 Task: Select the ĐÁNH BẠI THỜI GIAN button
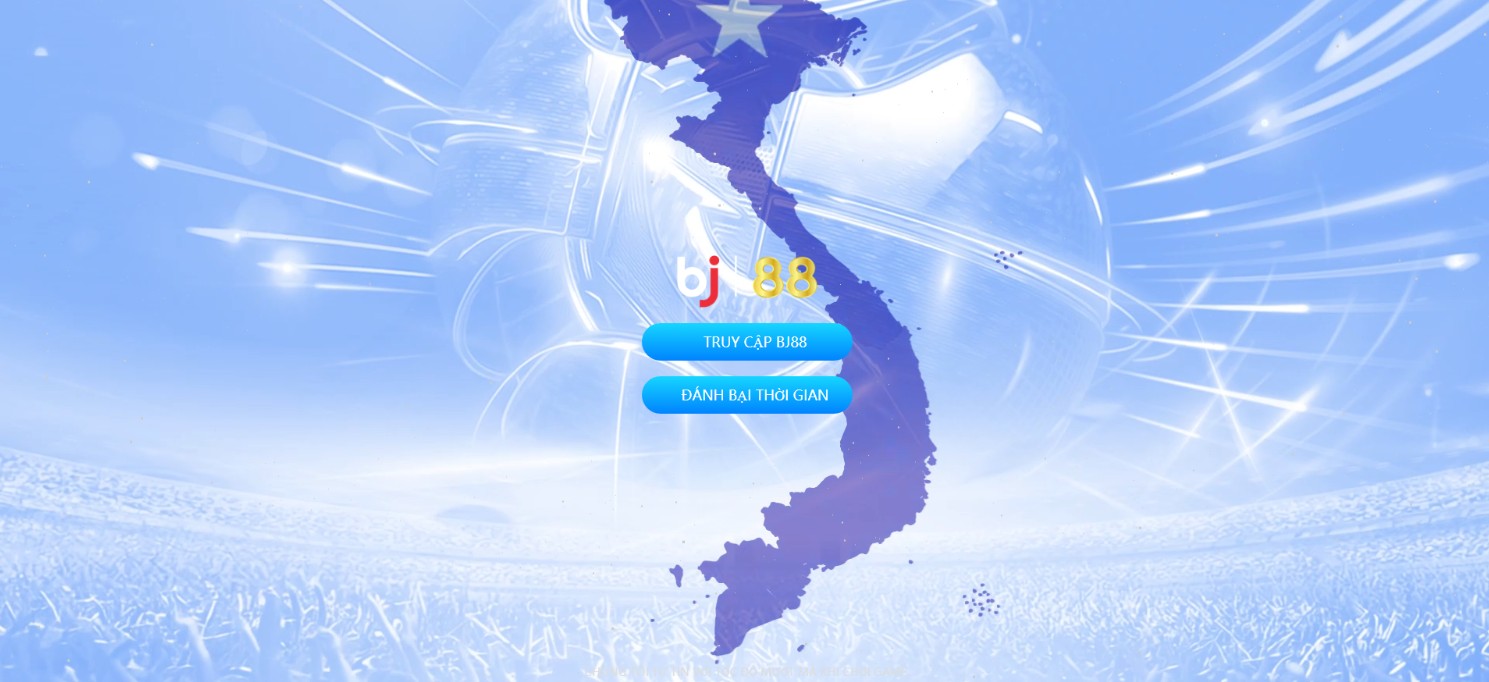(747, 395)
